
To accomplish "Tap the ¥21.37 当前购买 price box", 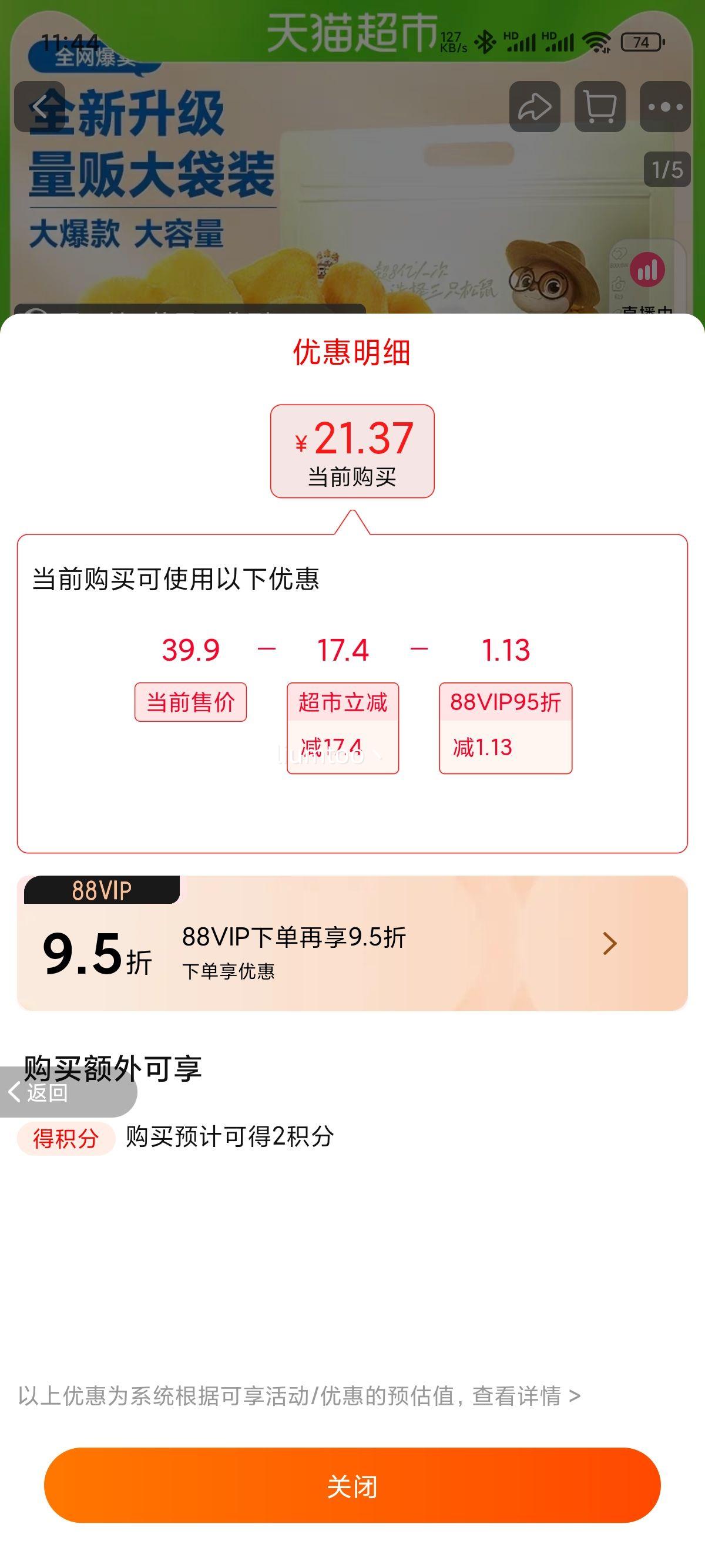I will (x=352, y=452).
